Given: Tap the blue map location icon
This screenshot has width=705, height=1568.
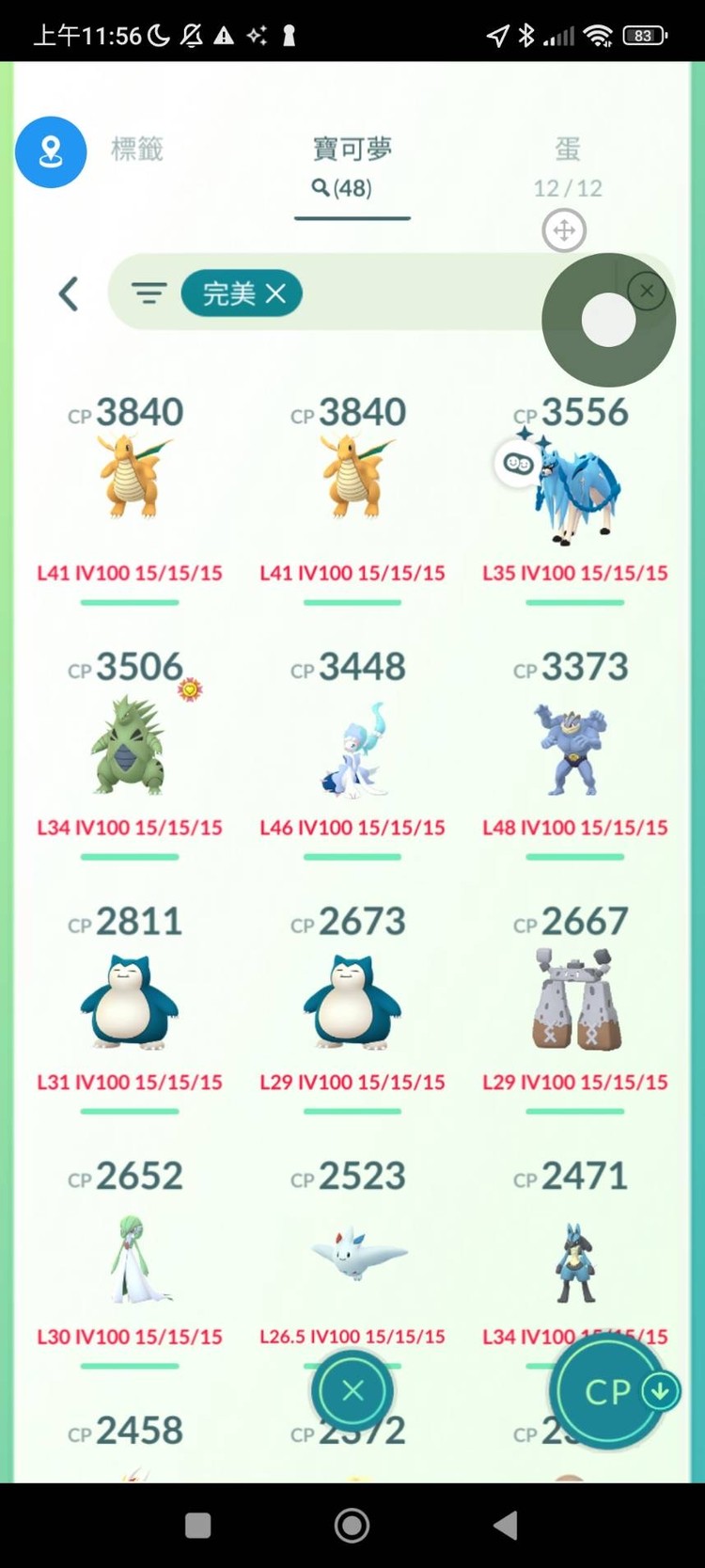Looking at the screenshot, I should pyautogui.click(x=51, y=152).
